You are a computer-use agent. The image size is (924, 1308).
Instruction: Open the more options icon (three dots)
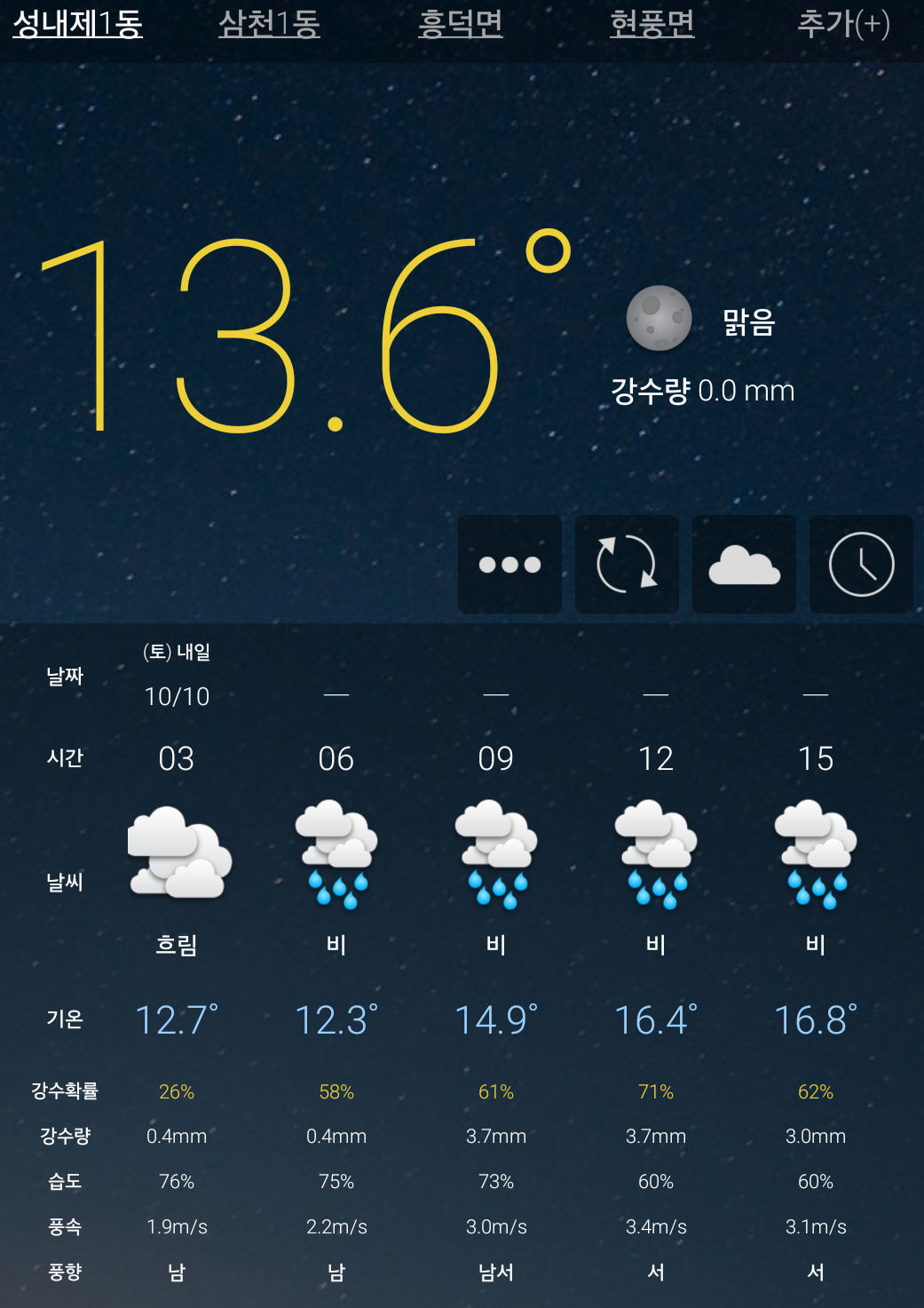pos(509,564)
